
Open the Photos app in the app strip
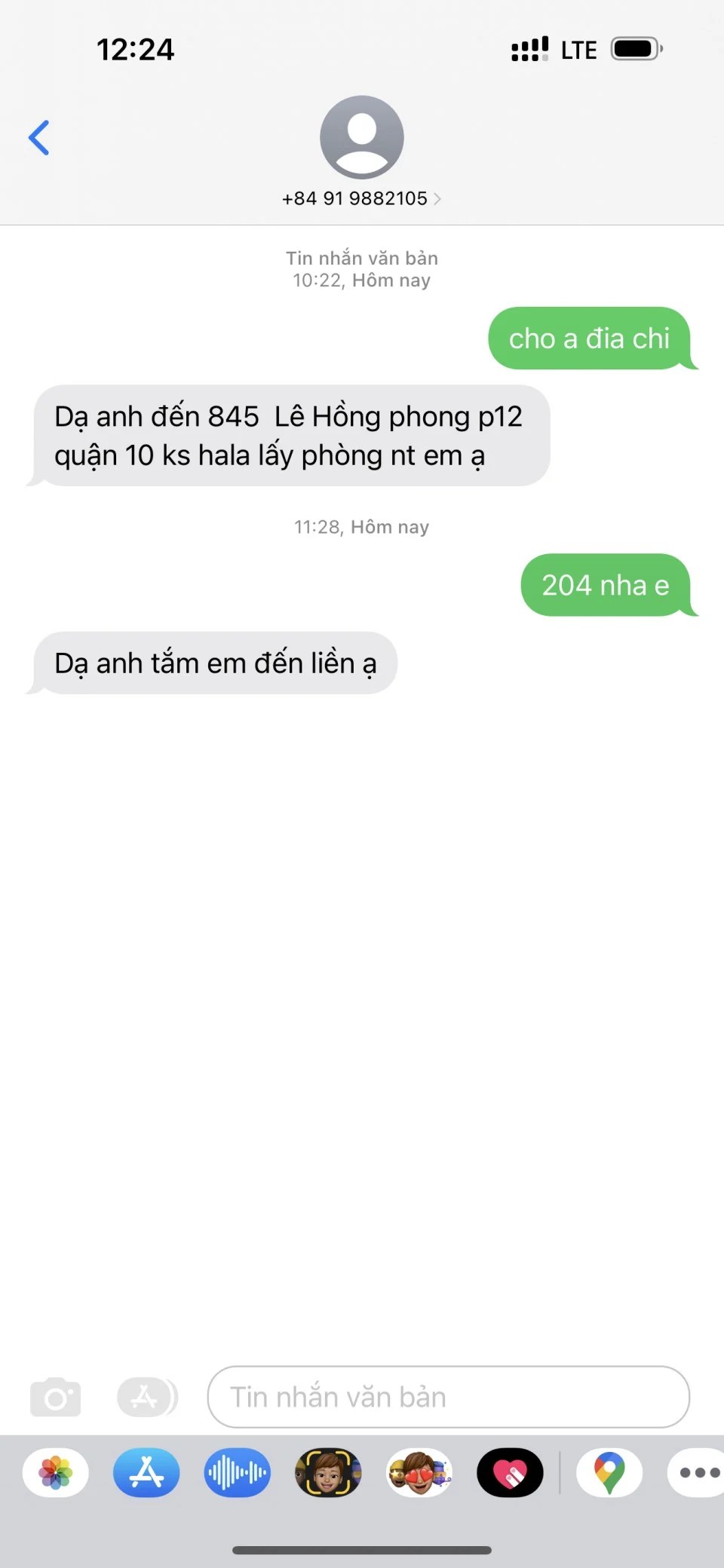pos(56,1472)
